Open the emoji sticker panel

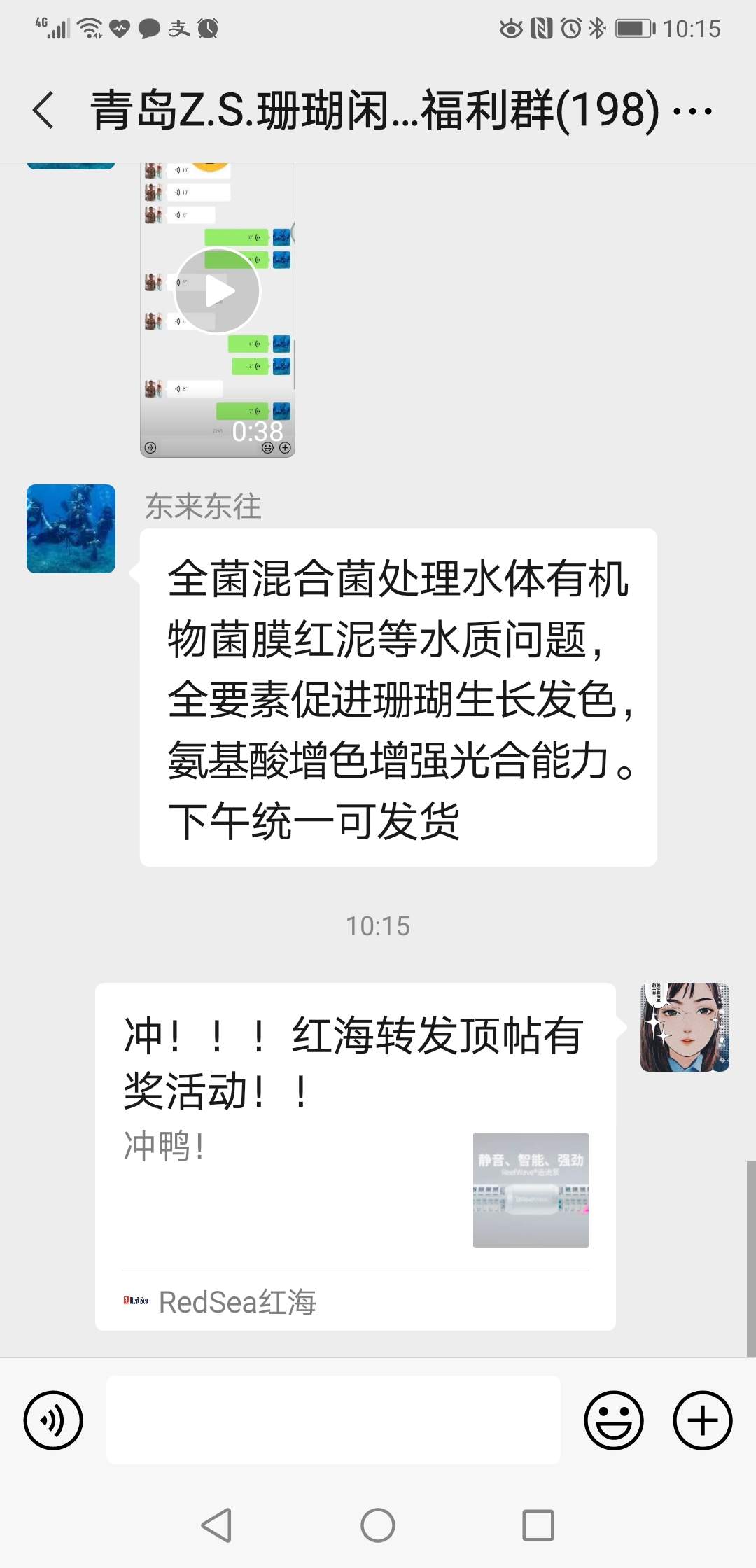[614, 1420]
